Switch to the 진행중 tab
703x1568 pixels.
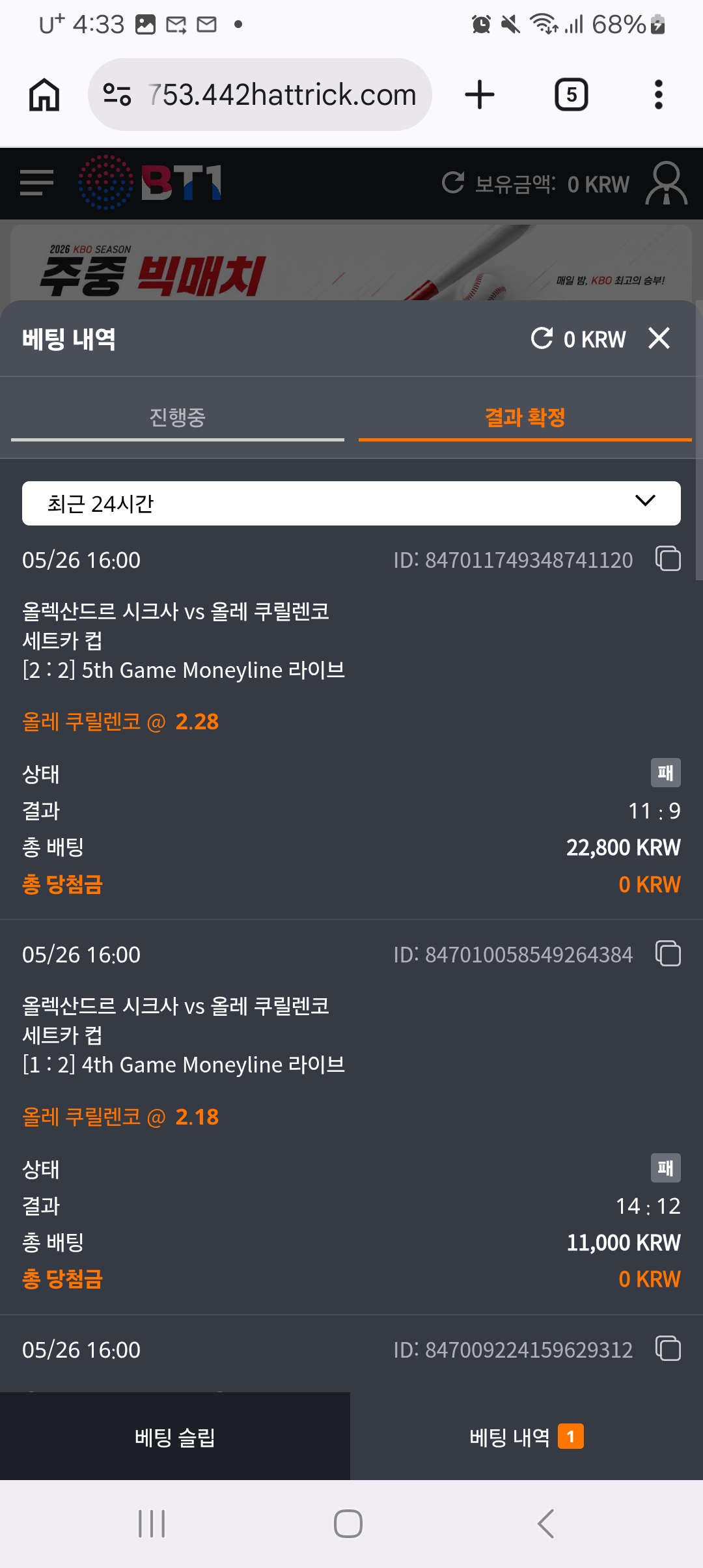coord(178,418)
